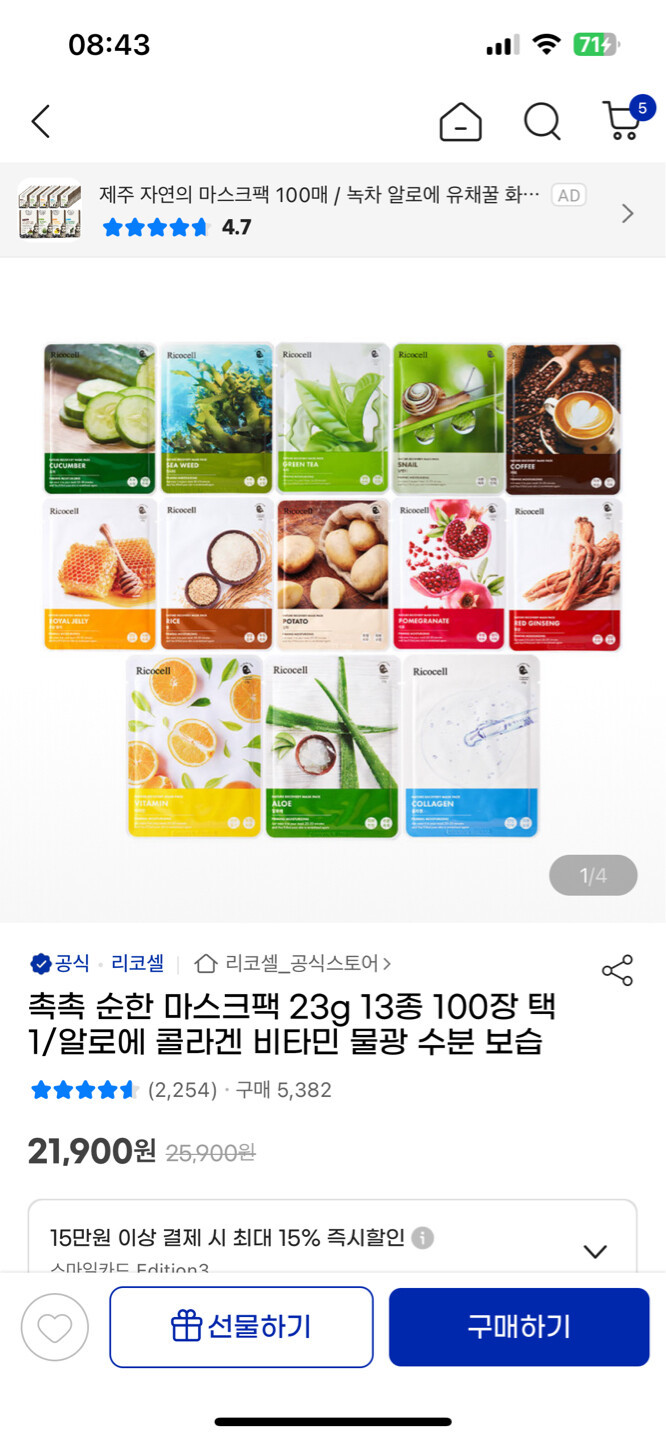Open the Ricocell mask pack product image
The height and width of the screenshot is (1440, 666).
tap(333, 590)
